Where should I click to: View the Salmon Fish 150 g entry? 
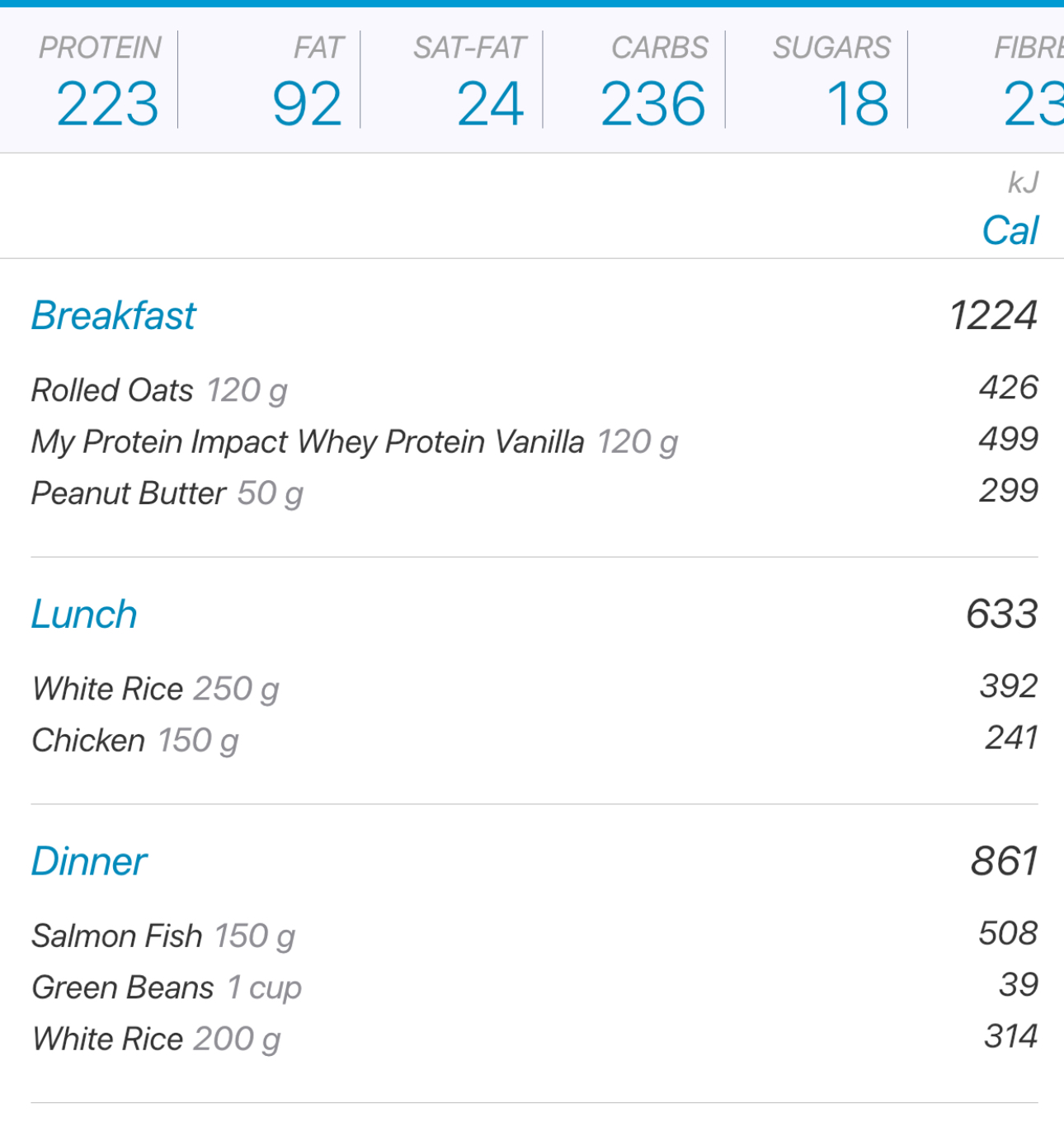tap(163, 936)
